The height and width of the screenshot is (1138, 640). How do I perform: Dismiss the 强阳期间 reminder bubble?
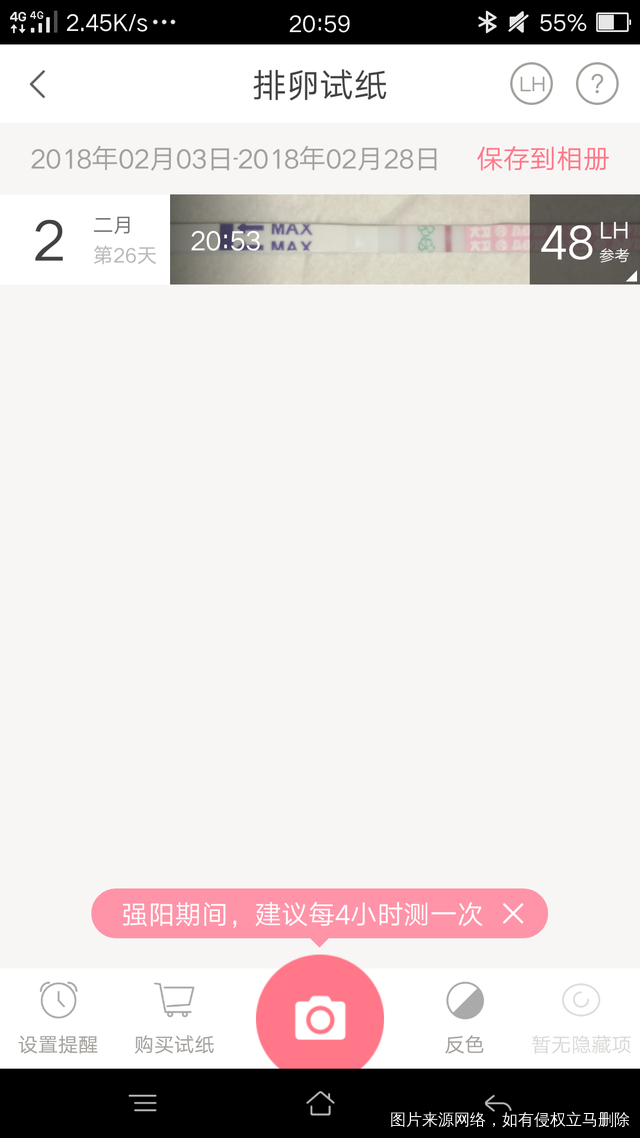coord(513,913)
